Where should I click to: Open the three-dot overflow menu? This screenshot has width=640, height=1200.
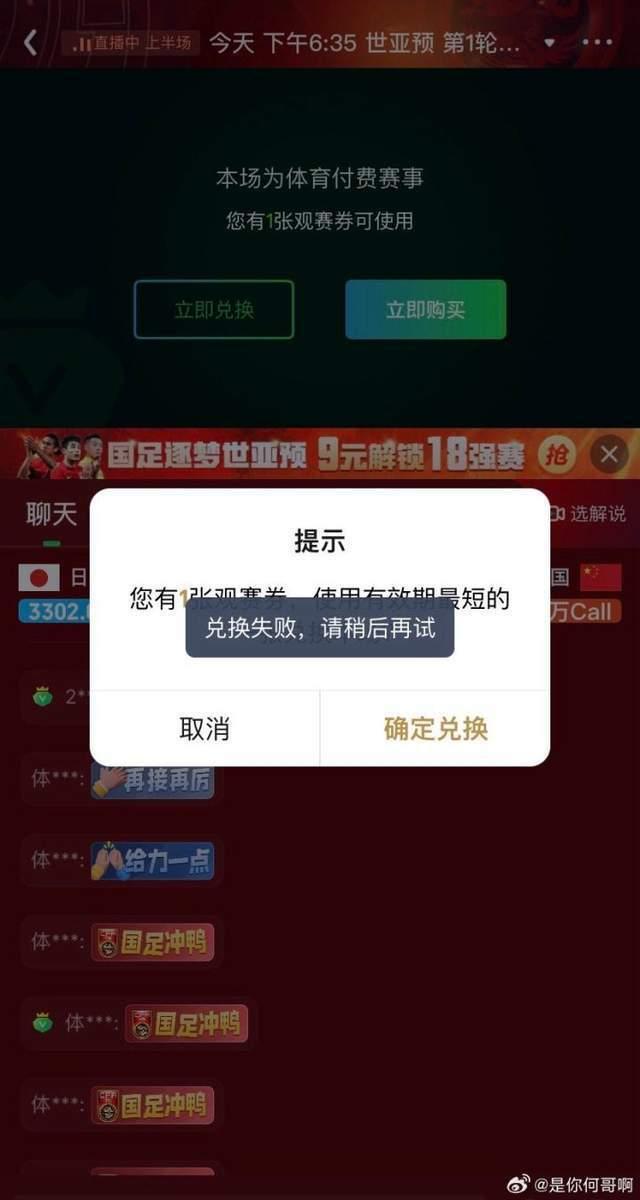click(597, 43)
